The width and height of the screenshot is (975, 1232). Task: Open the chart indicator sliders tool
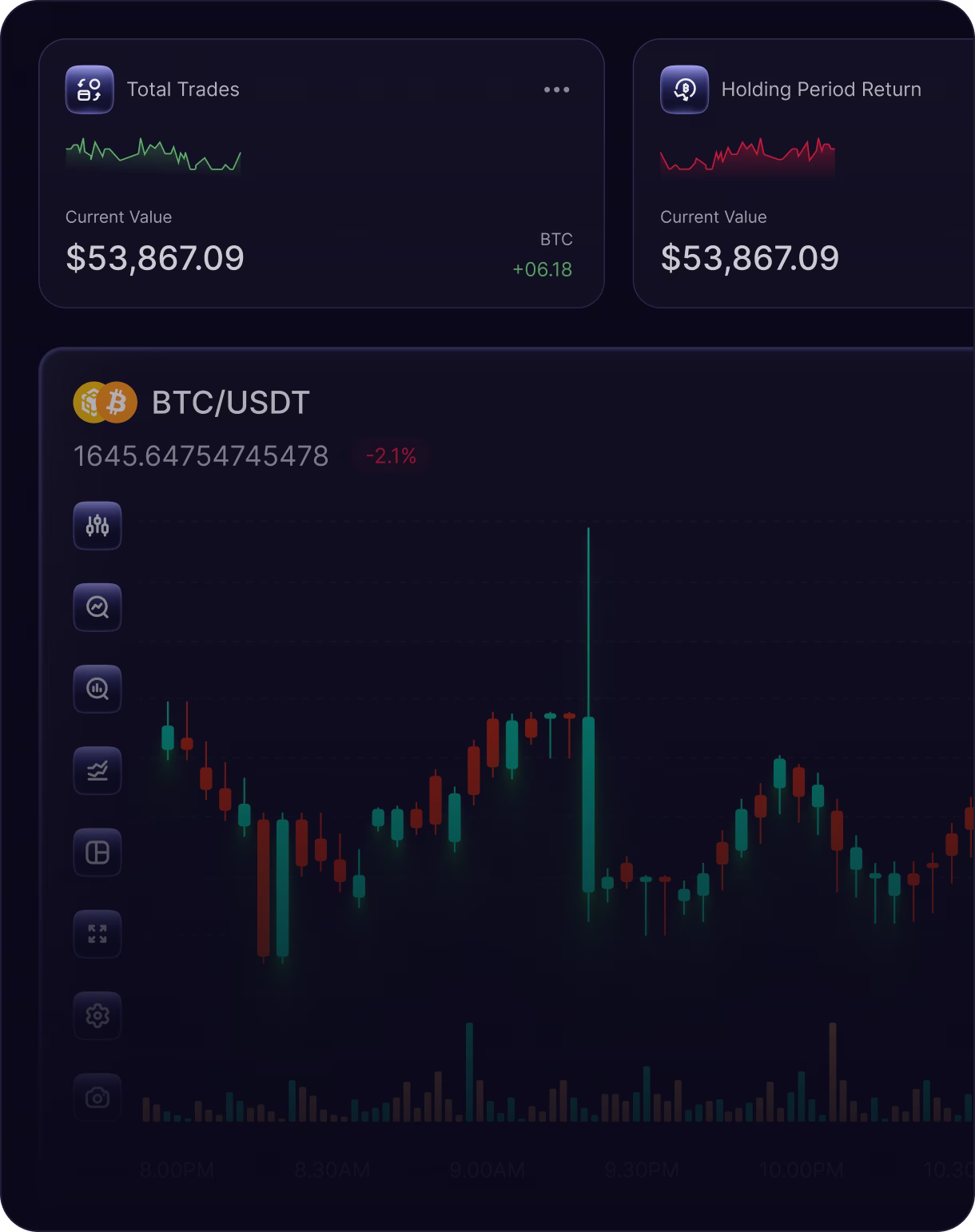[97, 526]
